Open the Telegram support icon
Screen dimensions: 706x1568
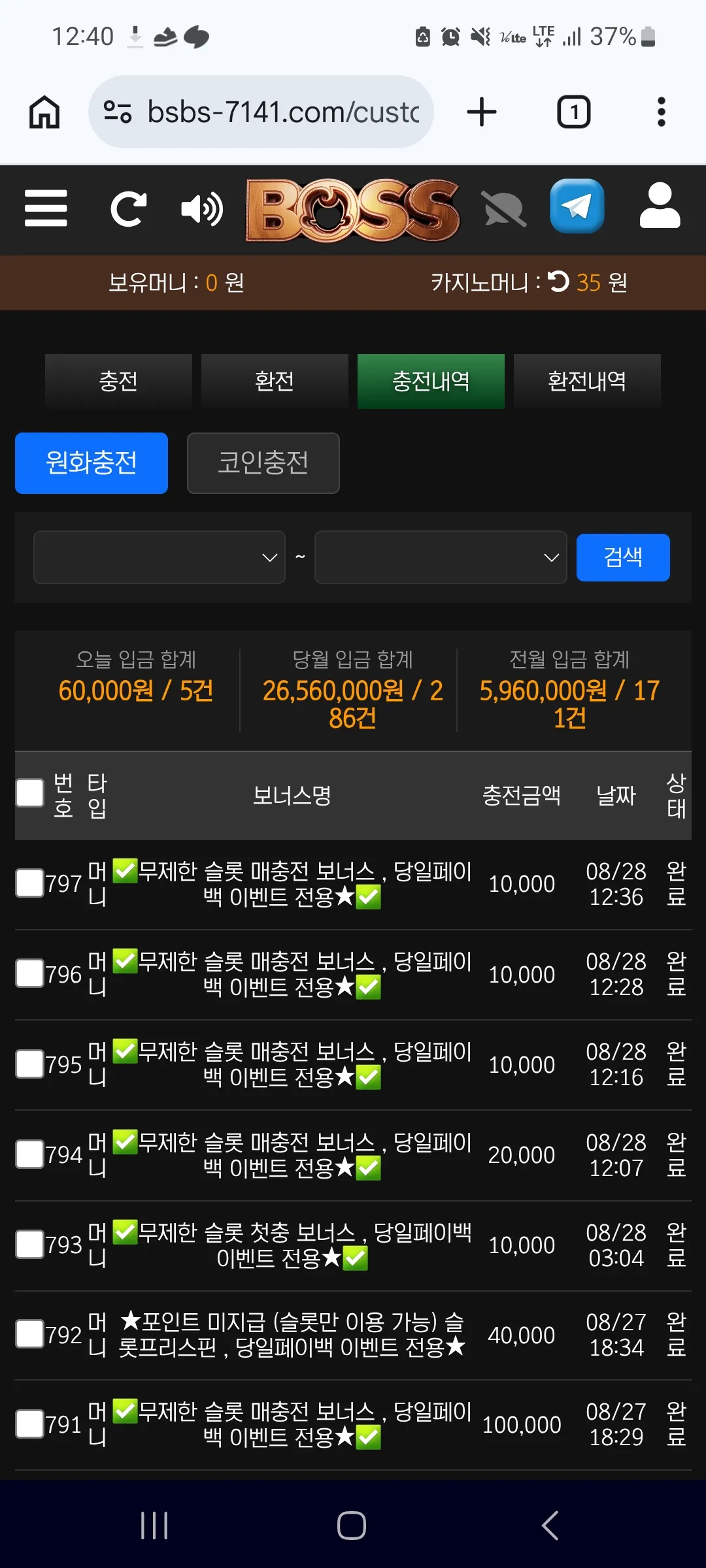577,206
